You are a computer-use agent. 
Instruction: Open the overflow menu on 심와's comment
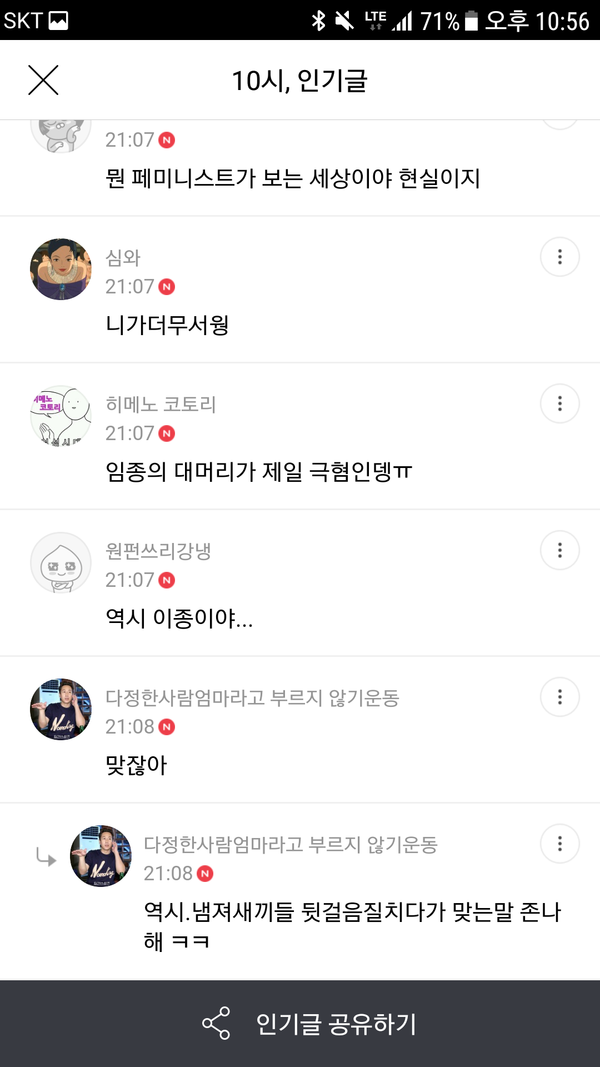pos(560,257)
